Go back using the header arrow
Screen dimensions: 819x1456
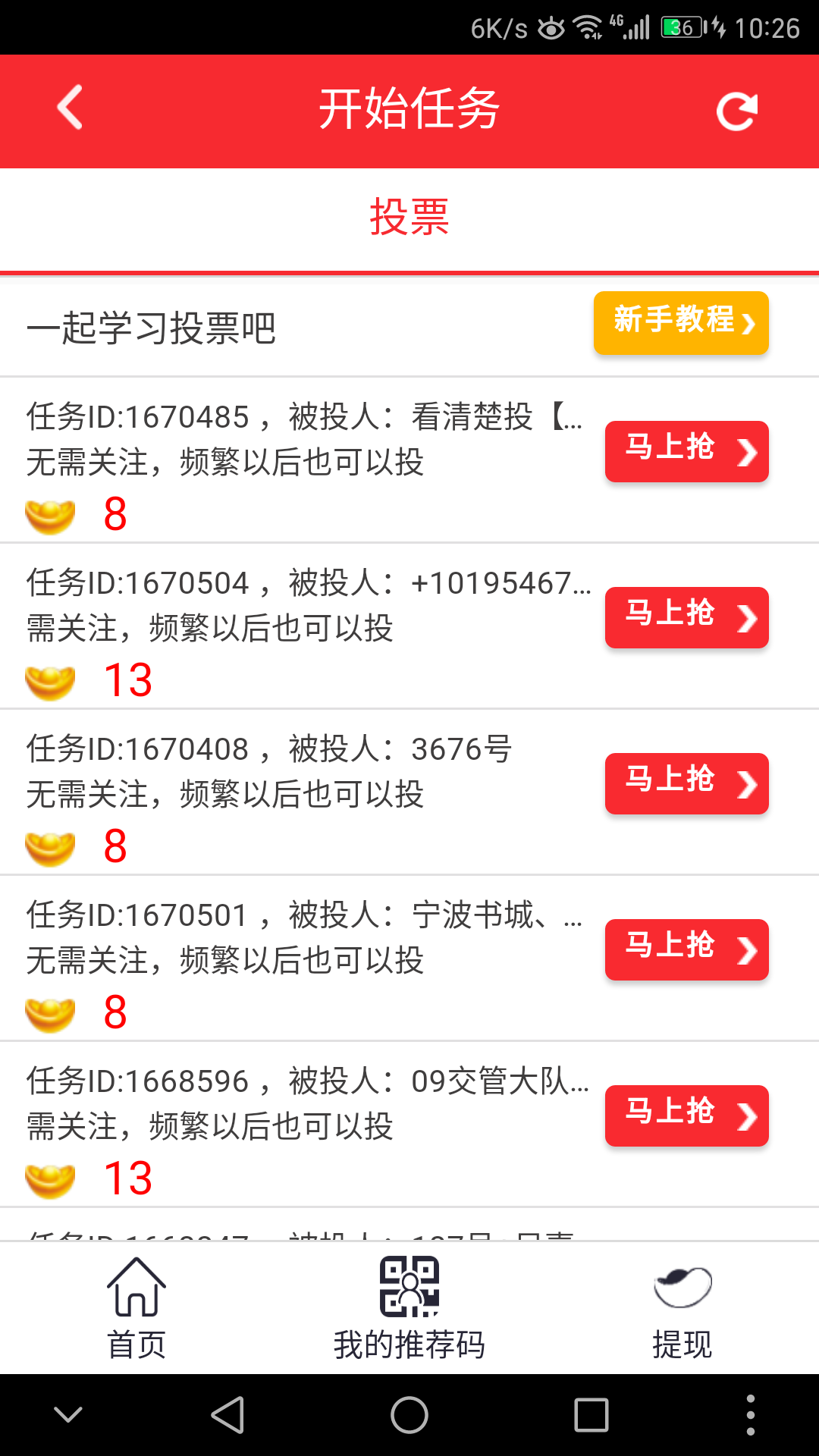[70, 108]
